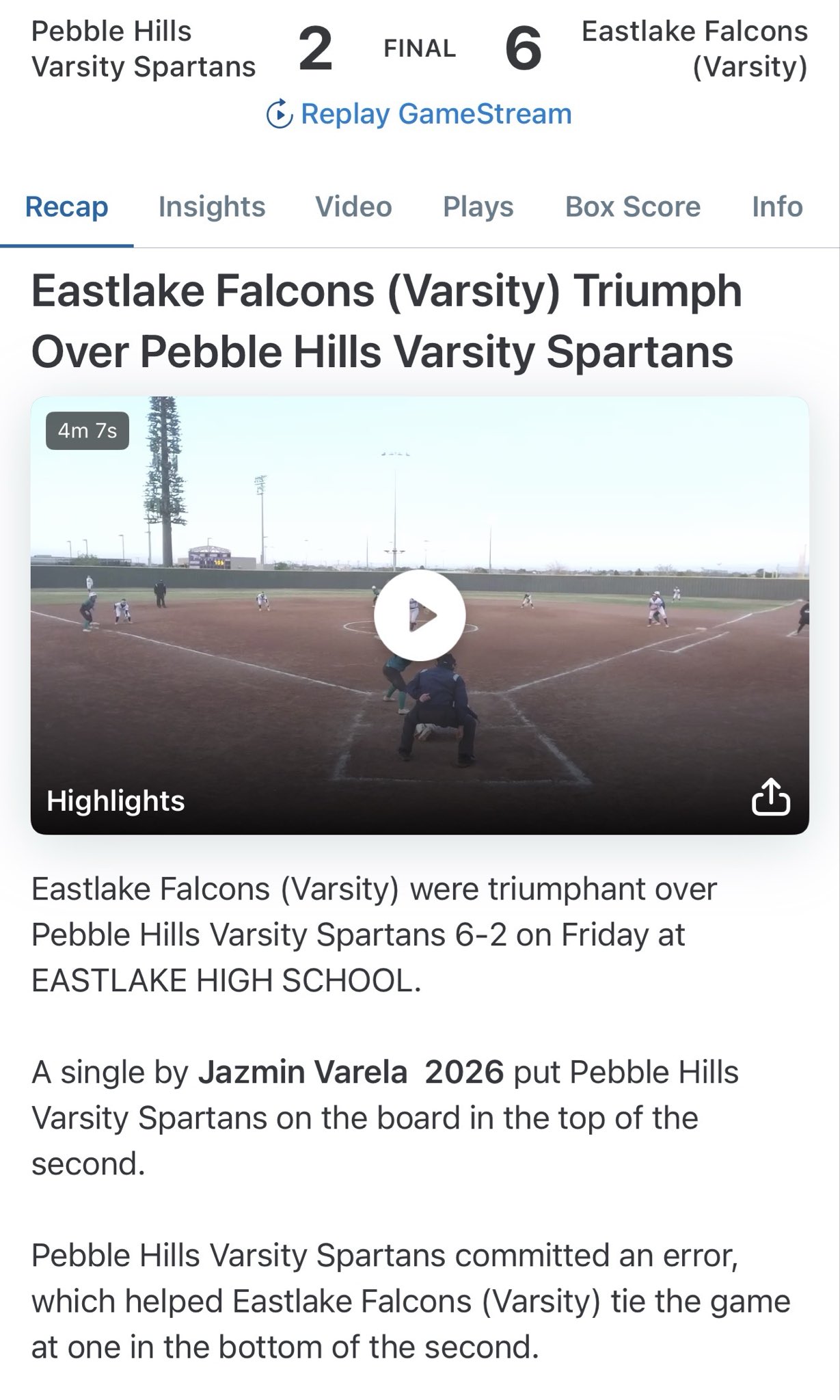Screen dimensions: 840x1400
Task: View the Plays tab
Action: (x=478, y=206)
